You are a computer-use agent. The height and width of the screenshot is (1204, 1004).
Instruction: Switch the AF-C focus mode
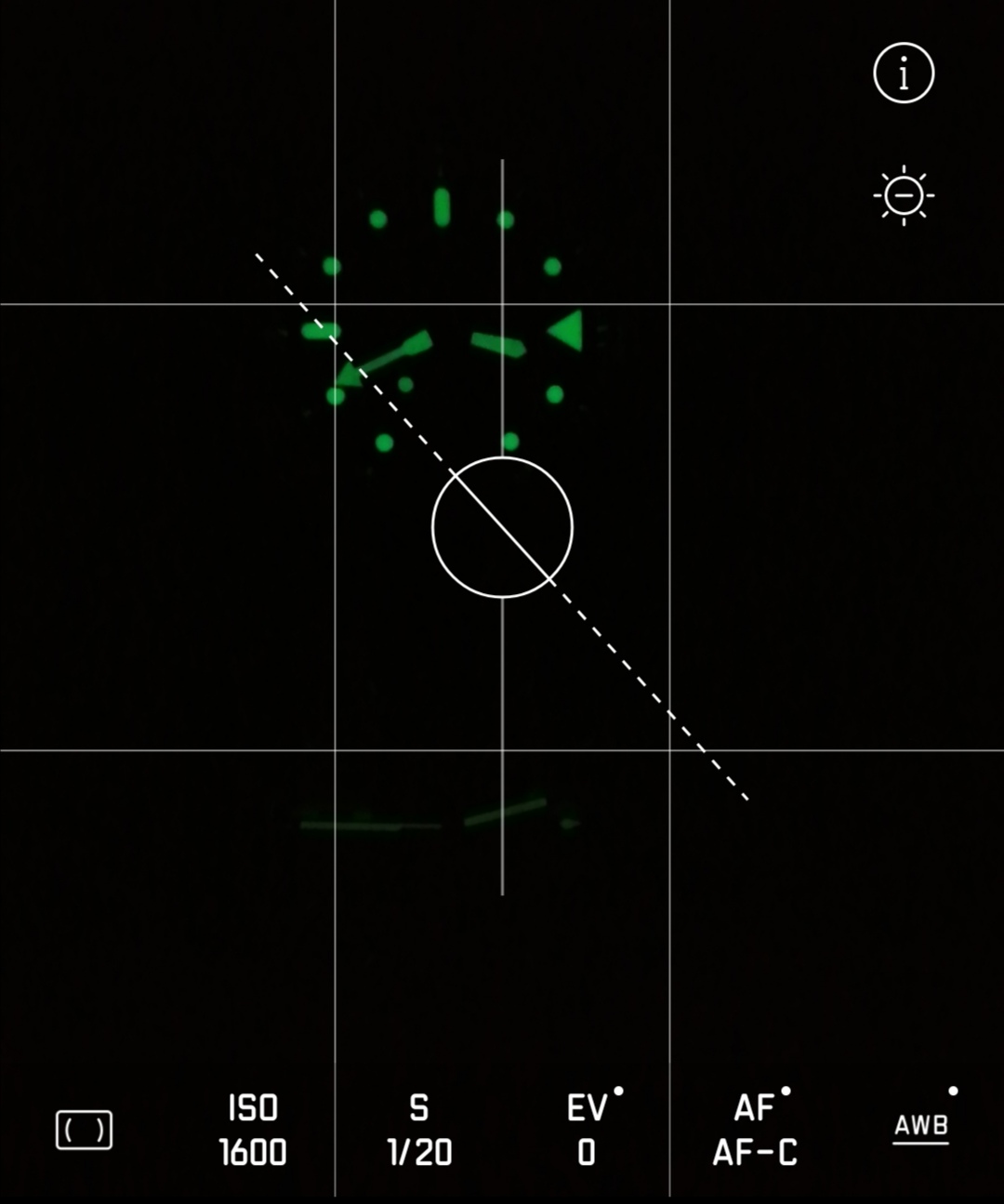(755, 1130)
